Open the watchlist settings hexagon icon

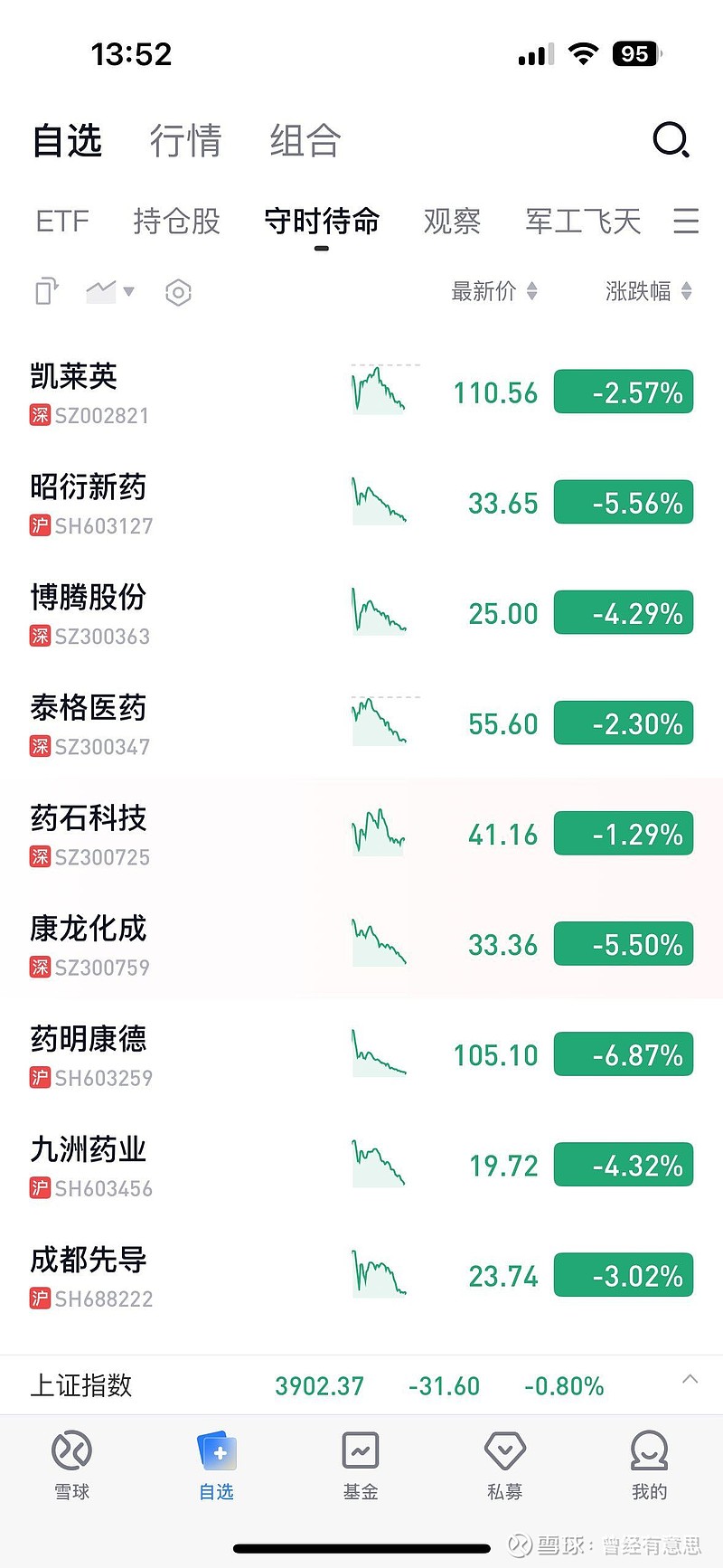(x=178, y=292)
